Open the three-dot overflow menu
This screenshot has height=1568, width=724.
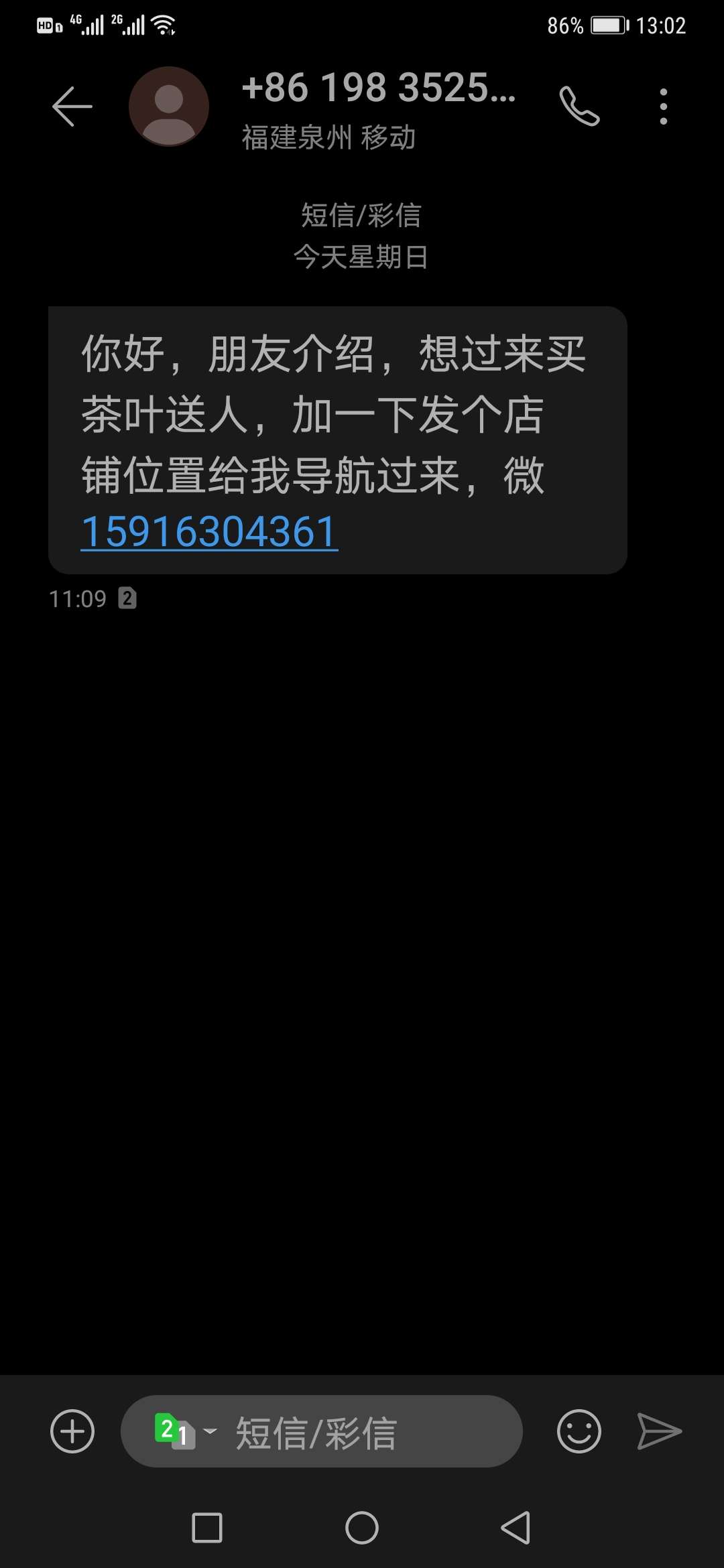pos(664,107)
